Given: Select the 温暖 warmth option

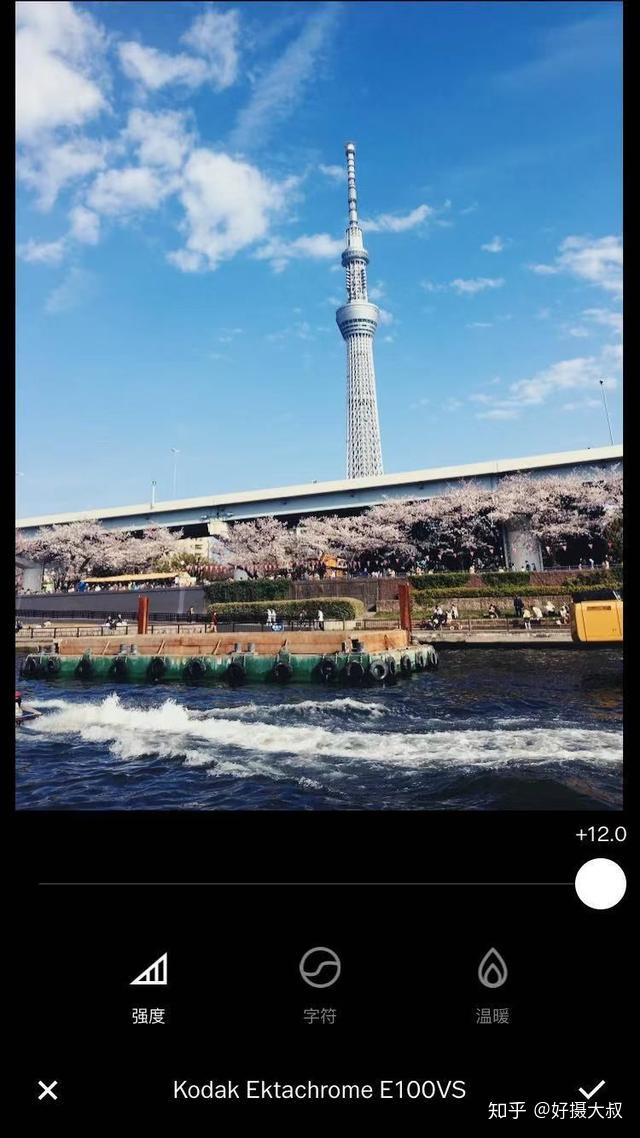Looking at the screenshot, I should coord(492,983).
